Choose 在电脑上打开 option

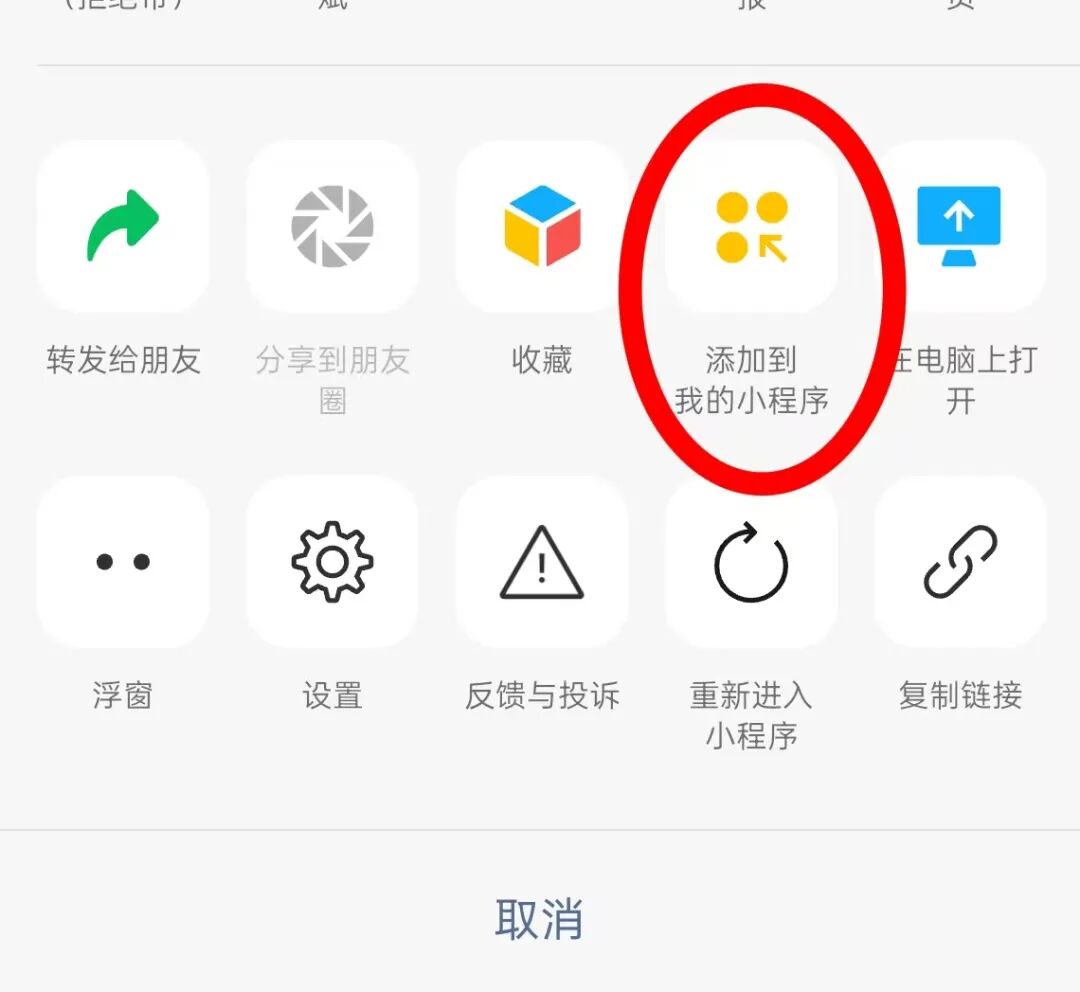[959, 227]
